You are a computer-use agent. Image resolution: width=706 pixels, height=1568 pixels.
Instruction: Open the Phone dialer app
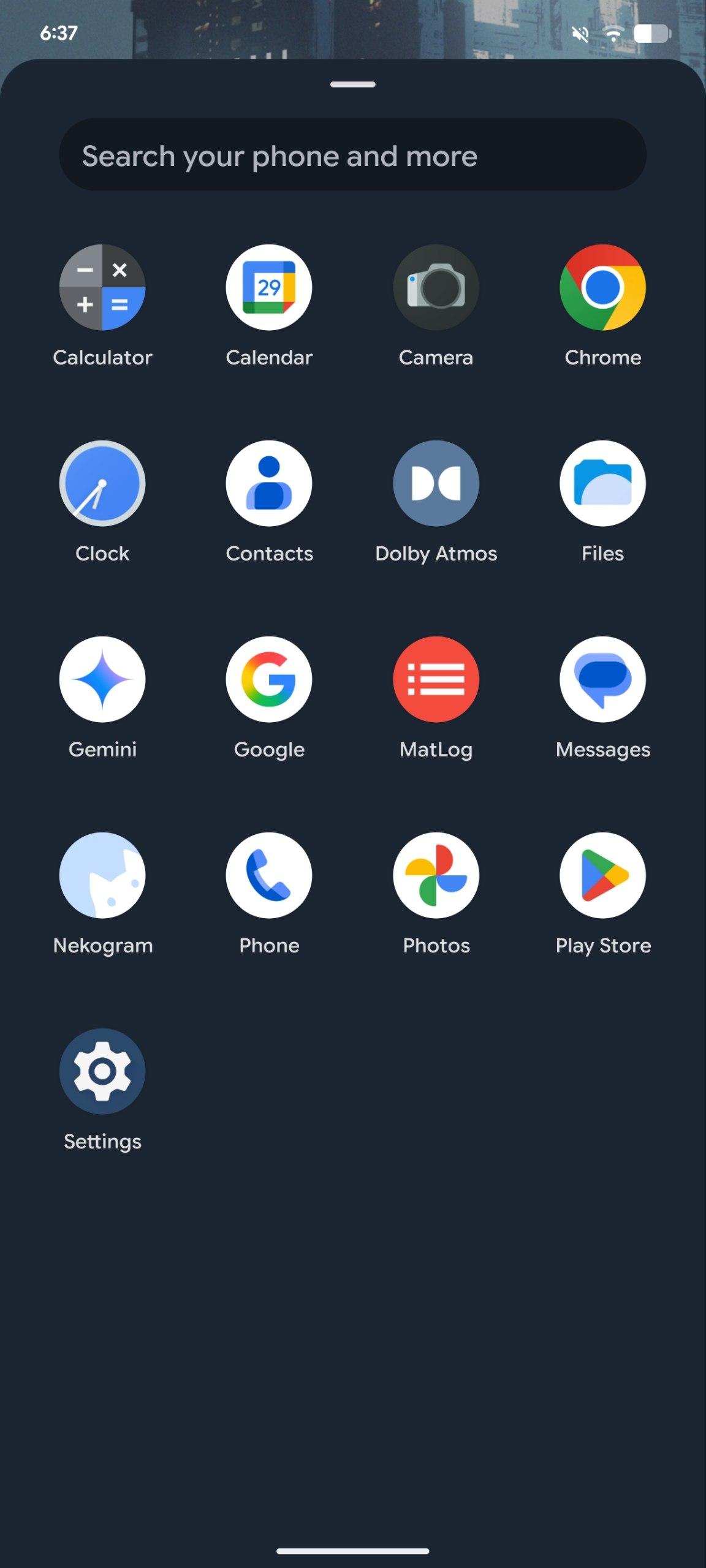click(x=269, y=875)
